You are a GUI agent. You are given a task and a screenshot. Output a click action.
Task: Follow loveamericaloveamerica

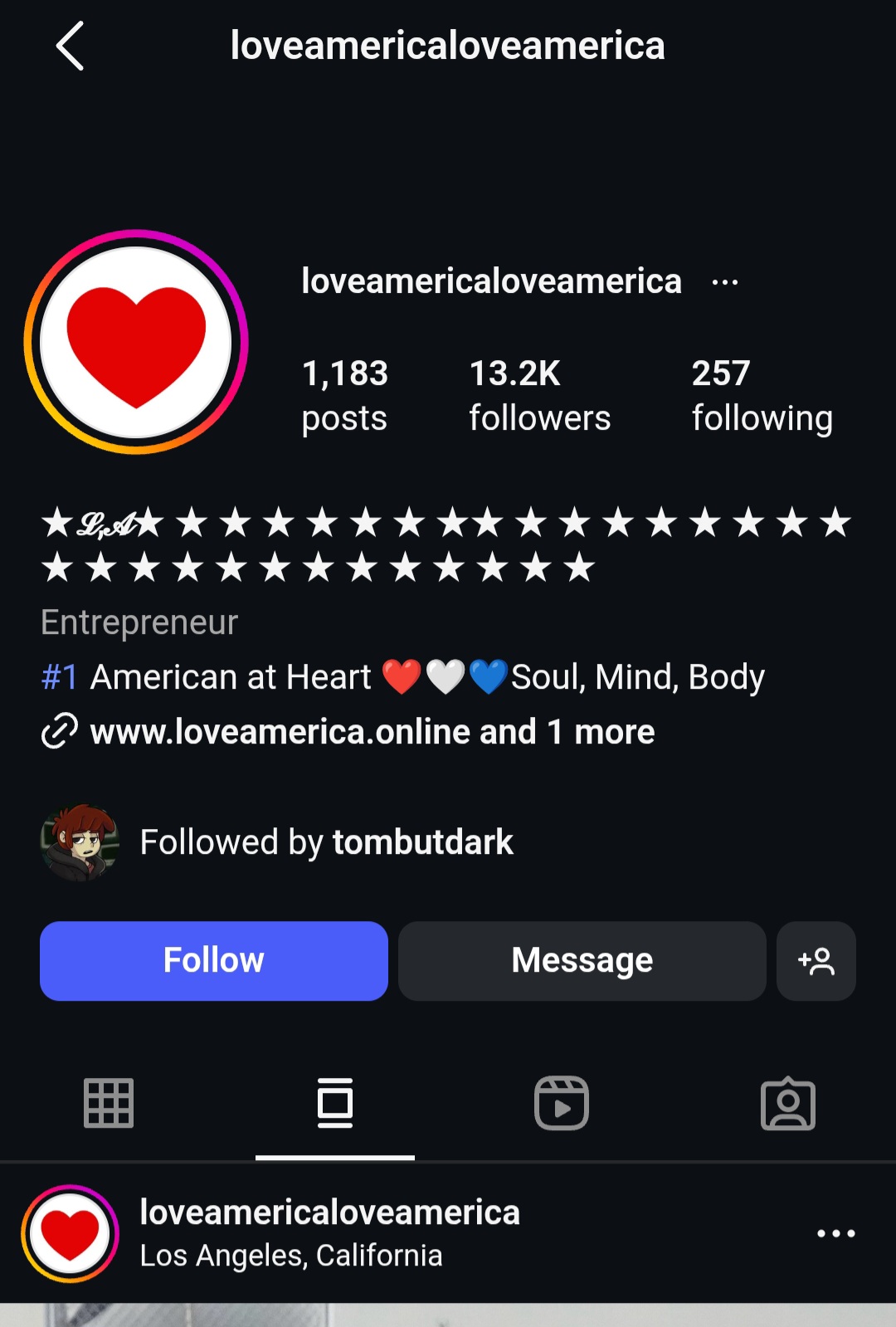point(214,961)
